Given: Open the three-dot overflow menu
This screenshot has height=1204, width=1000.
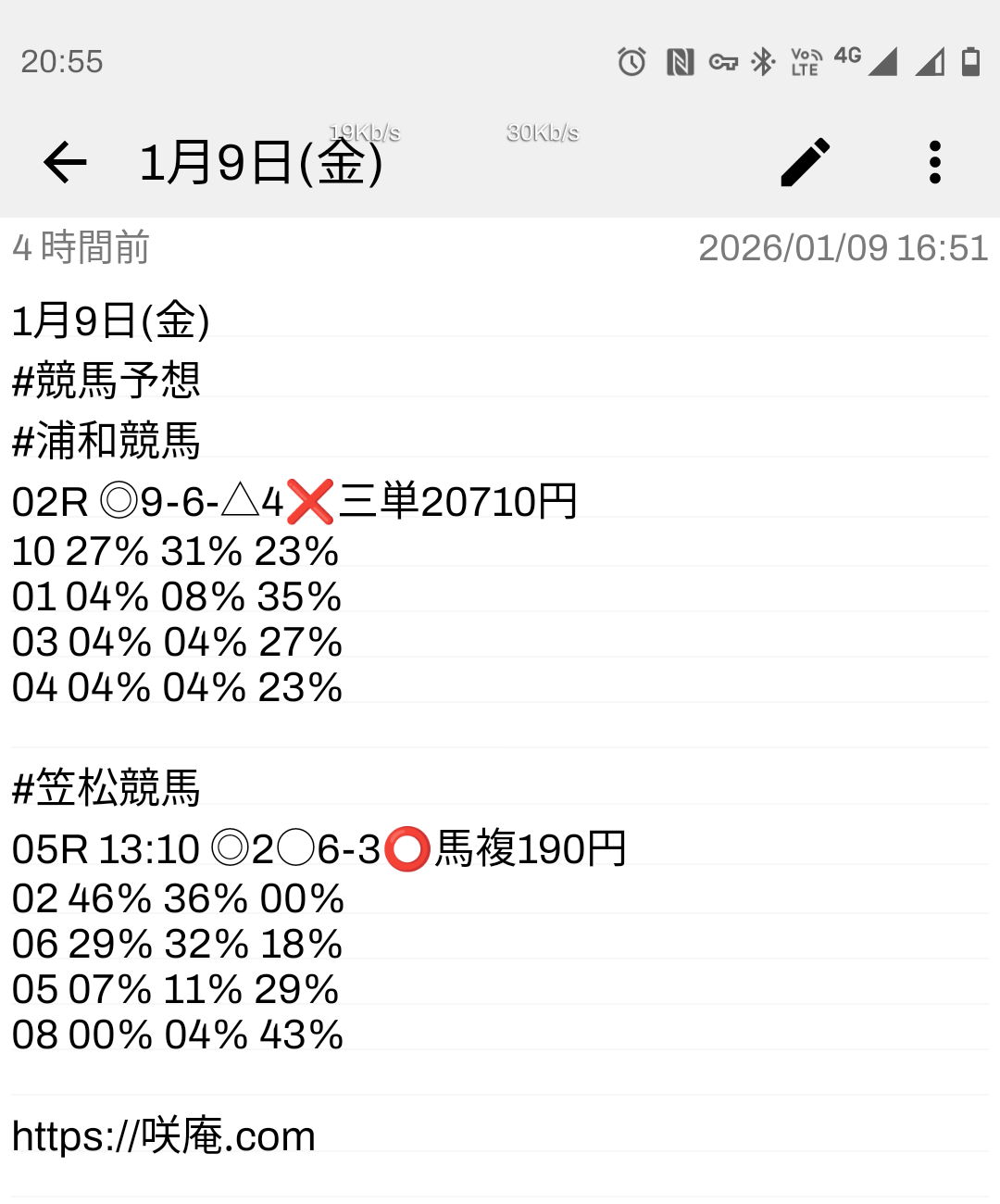Looking at the screenshot, I should [x=934, y=163].
